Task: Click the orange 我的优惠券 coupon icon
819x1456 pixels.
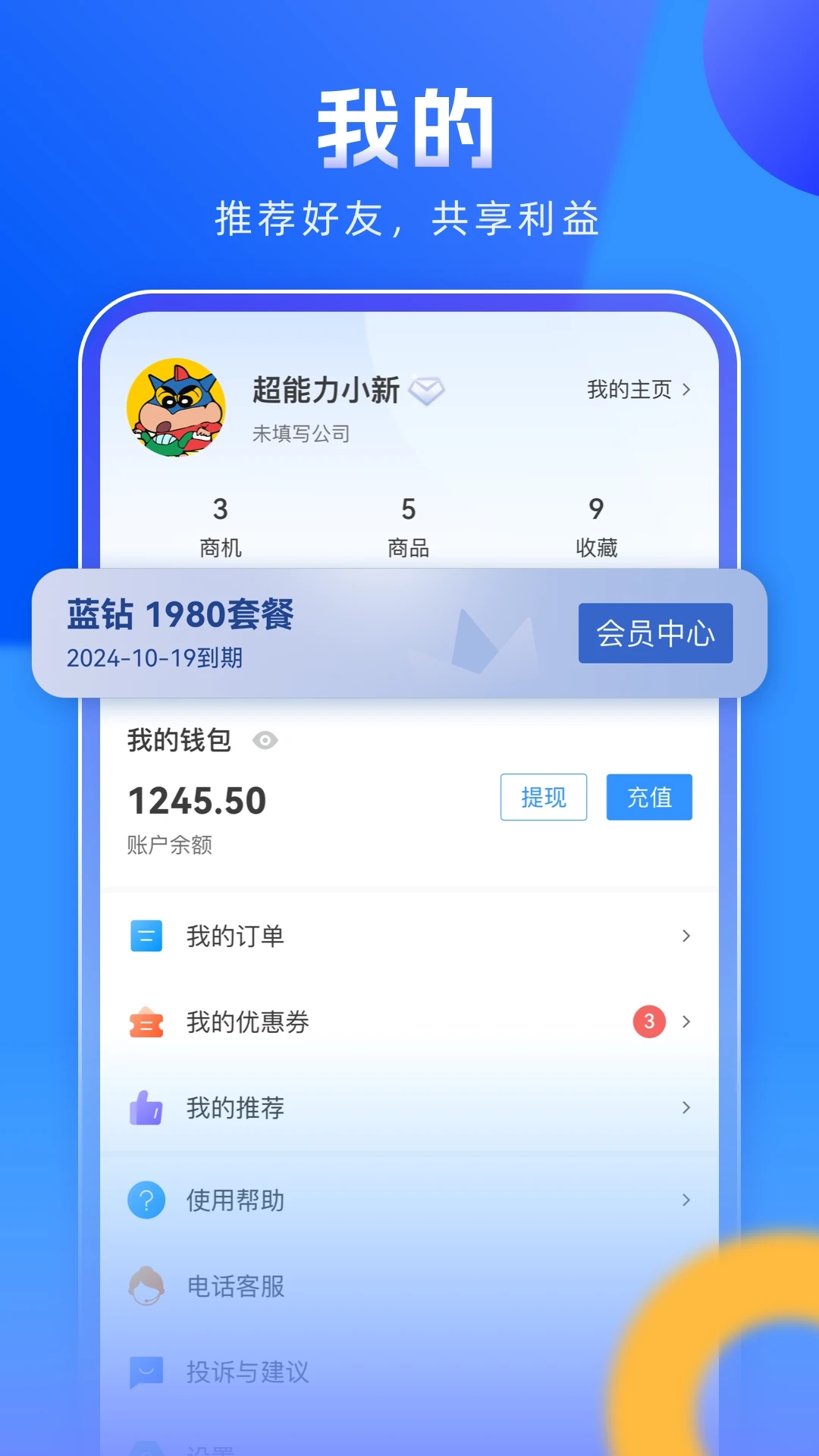Action: [146, 1022]
